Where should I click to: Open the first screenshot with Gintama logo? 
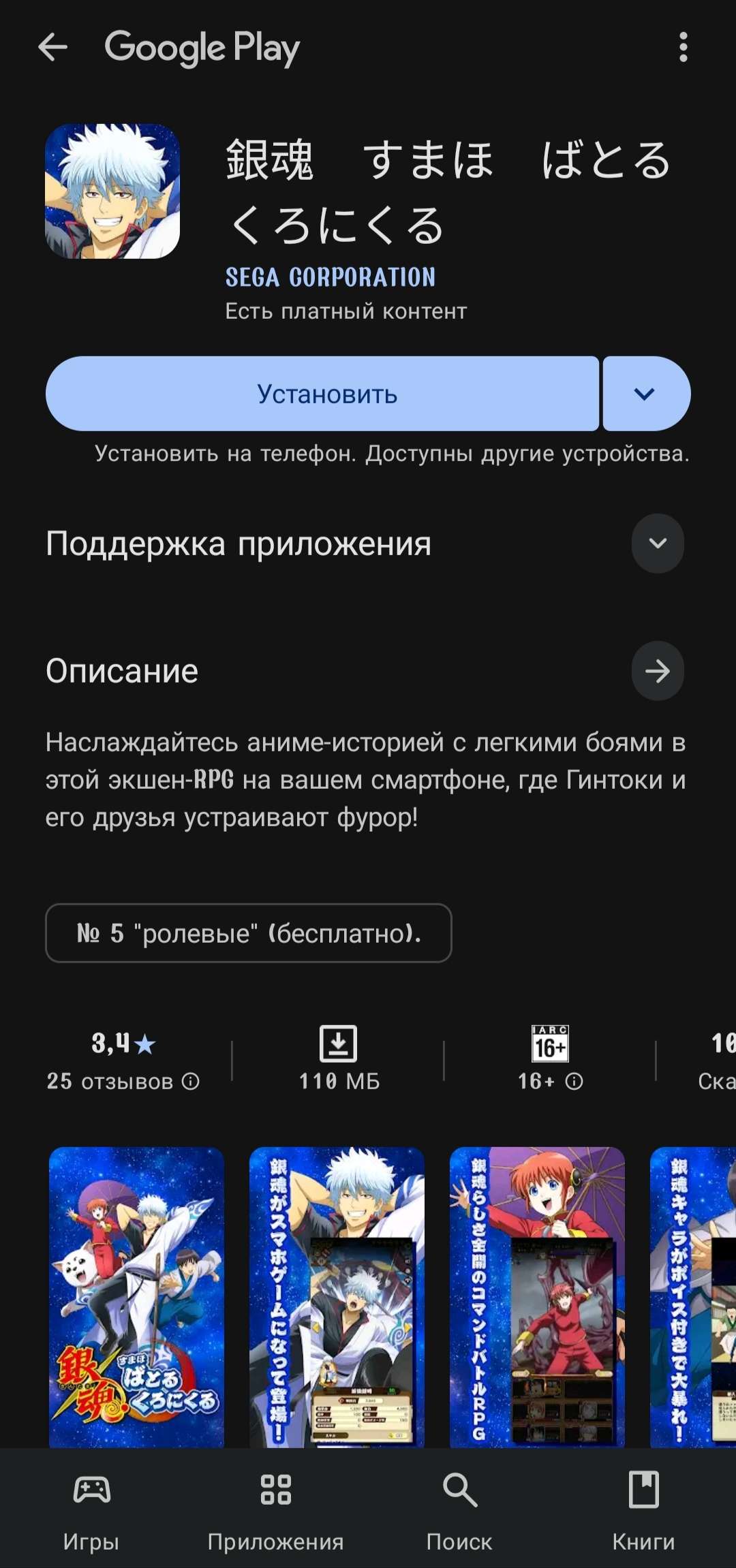click(x=136, y=1297)
